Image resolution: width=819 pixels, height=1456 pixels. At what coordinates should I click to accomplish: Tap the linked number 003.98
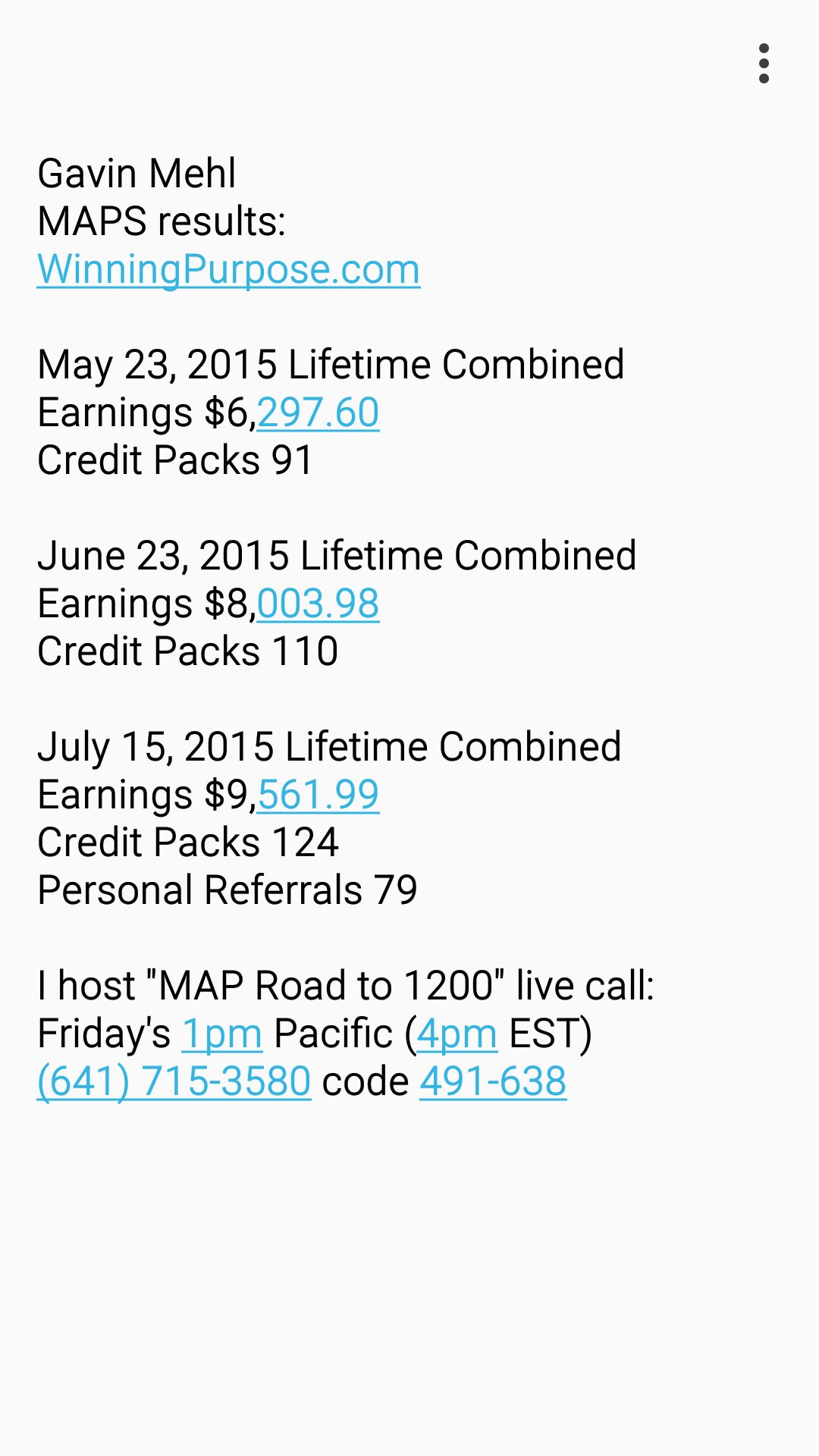pyautogui.click(x=318, y=604)
